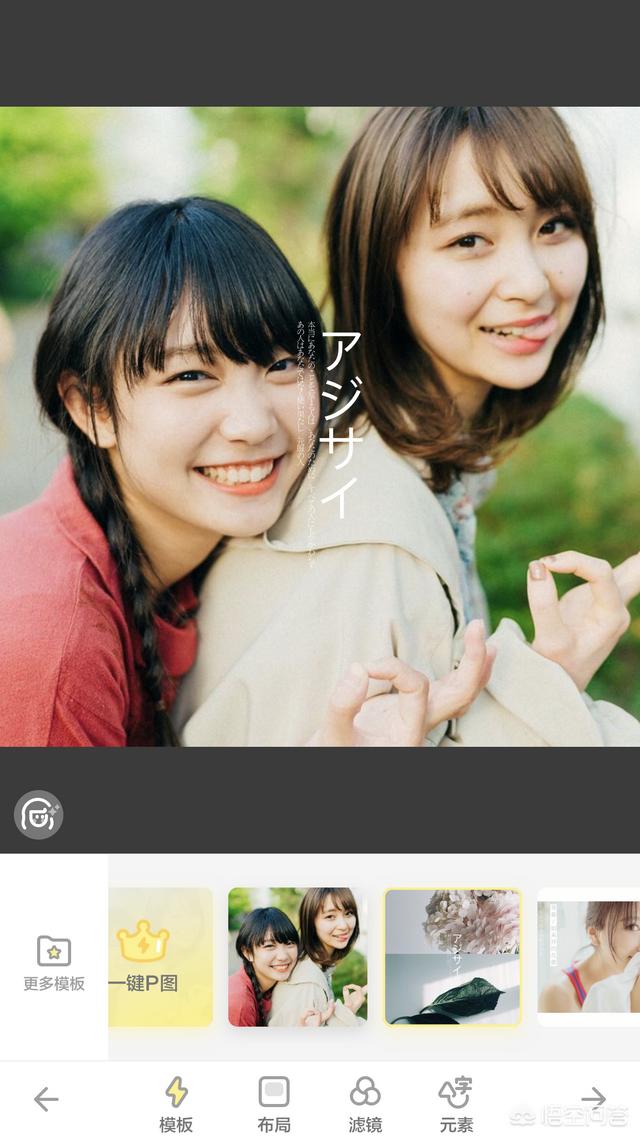Select the アジサイ flower template thumbnail

point(453,957)
